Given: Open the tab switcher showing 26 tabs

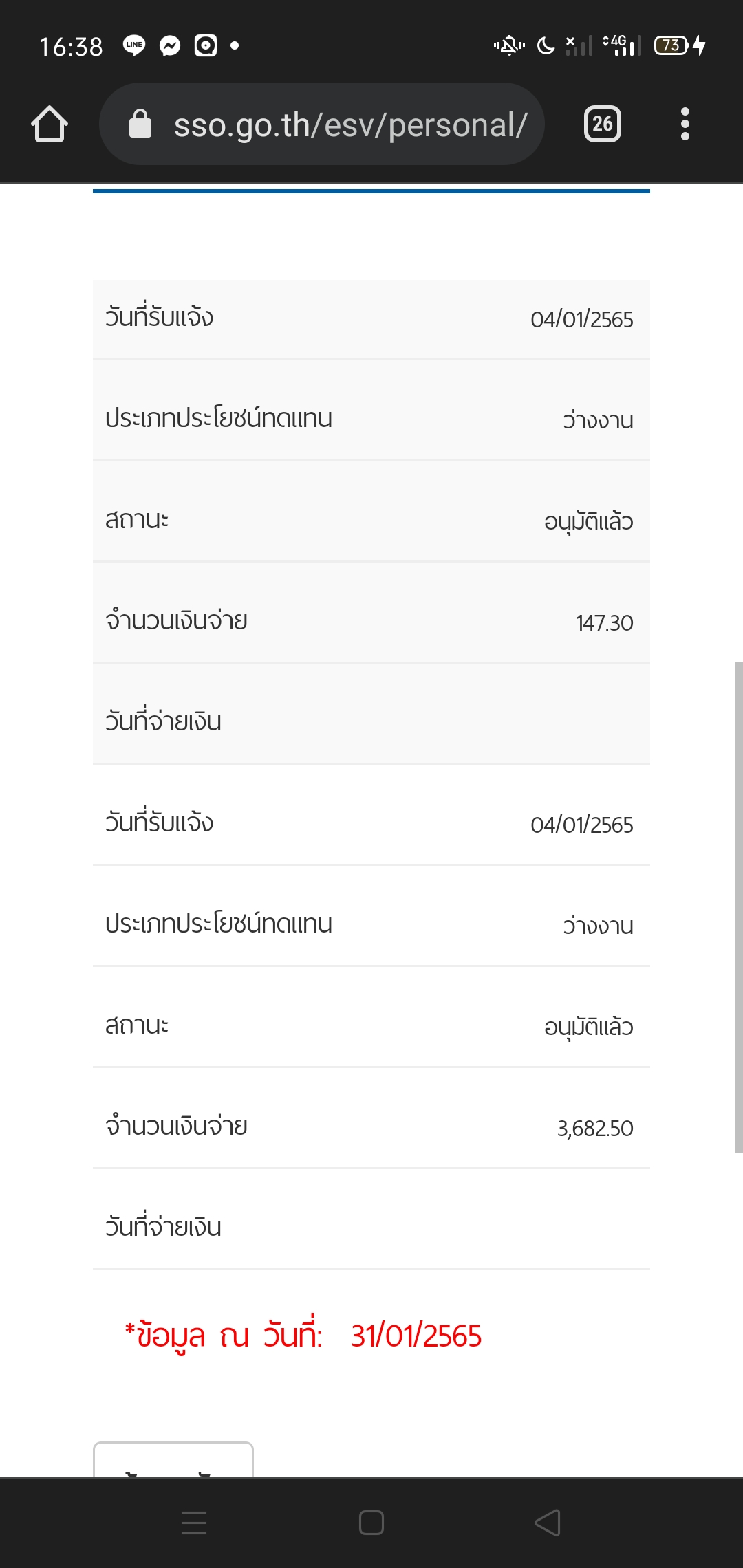Looking at the screenshot, I should point(602,124).
